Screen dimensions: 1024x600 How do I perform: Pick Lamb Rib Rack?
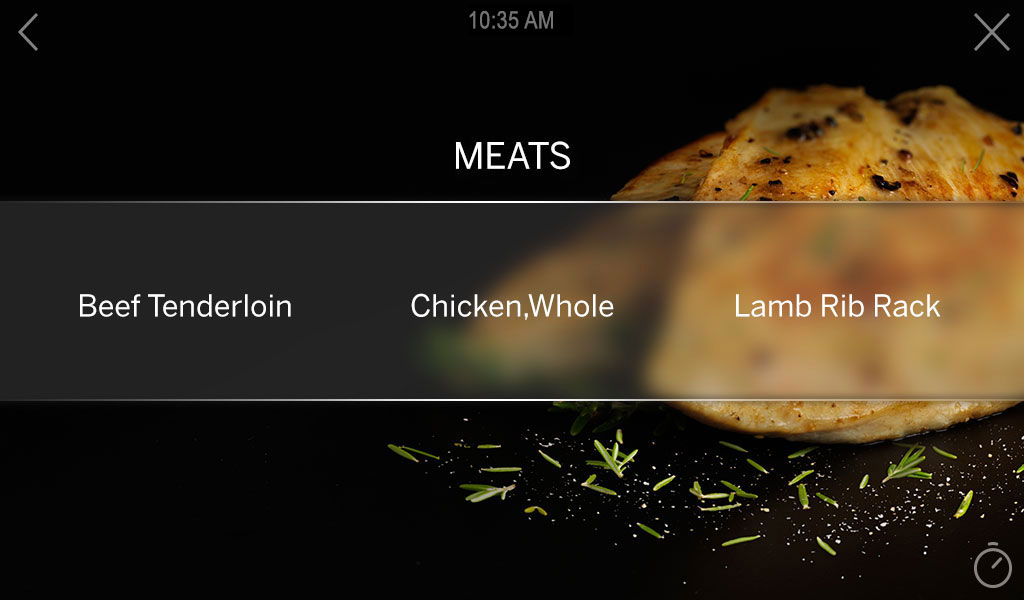tap(837, 306)
